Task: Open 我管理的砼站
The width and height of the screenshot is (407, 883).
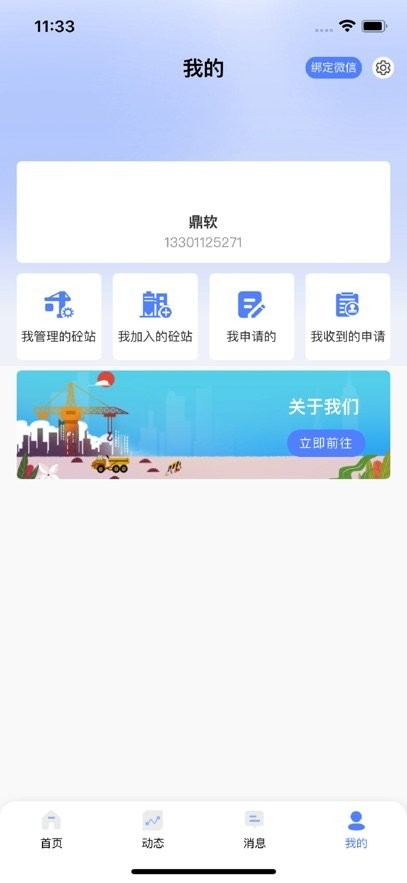Action: (x=59, y=316)
